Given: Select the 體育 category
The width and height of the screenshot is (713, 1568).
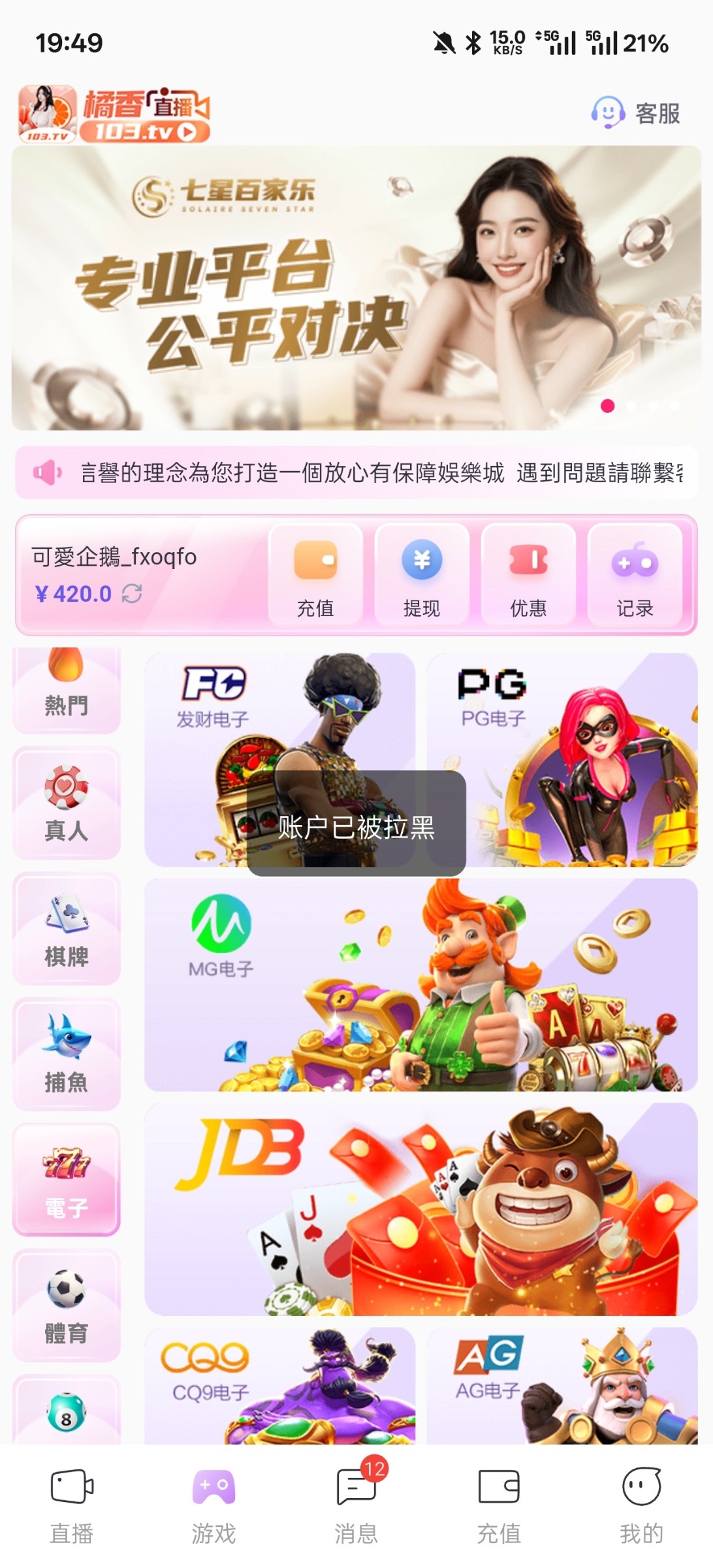Looking at the screenshot, I should [x=67, y=1305].
